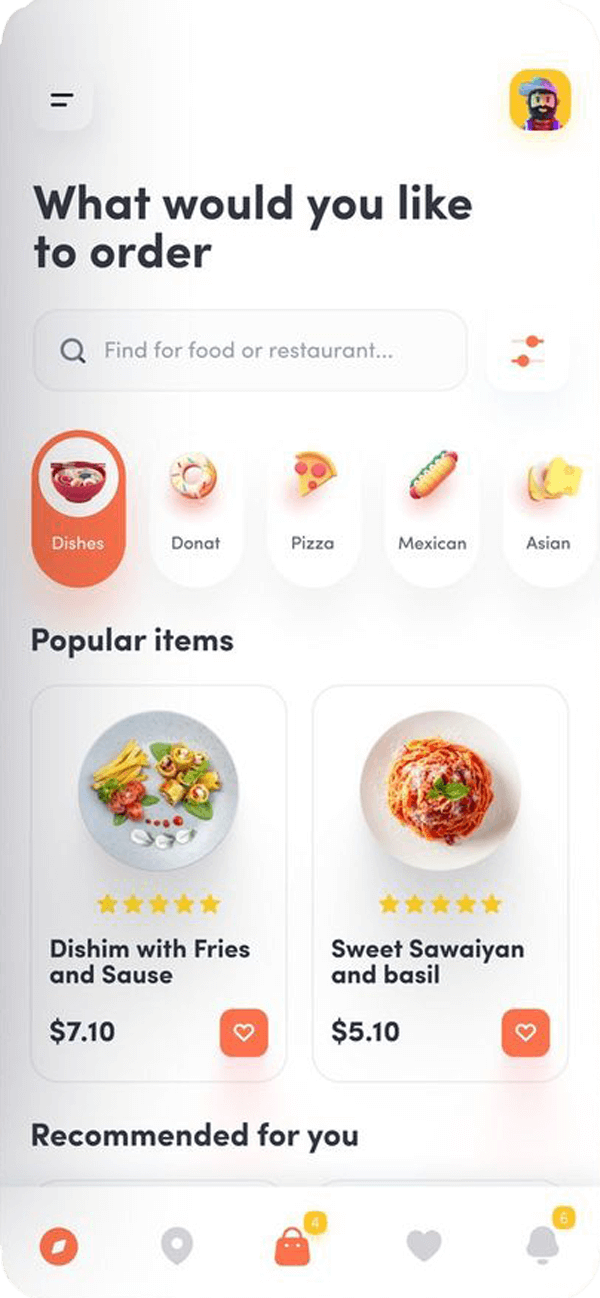This screenshot has height=1298, width=600.
Task: Switch to the explore compass tab
Action: [x=59, y=1247]
